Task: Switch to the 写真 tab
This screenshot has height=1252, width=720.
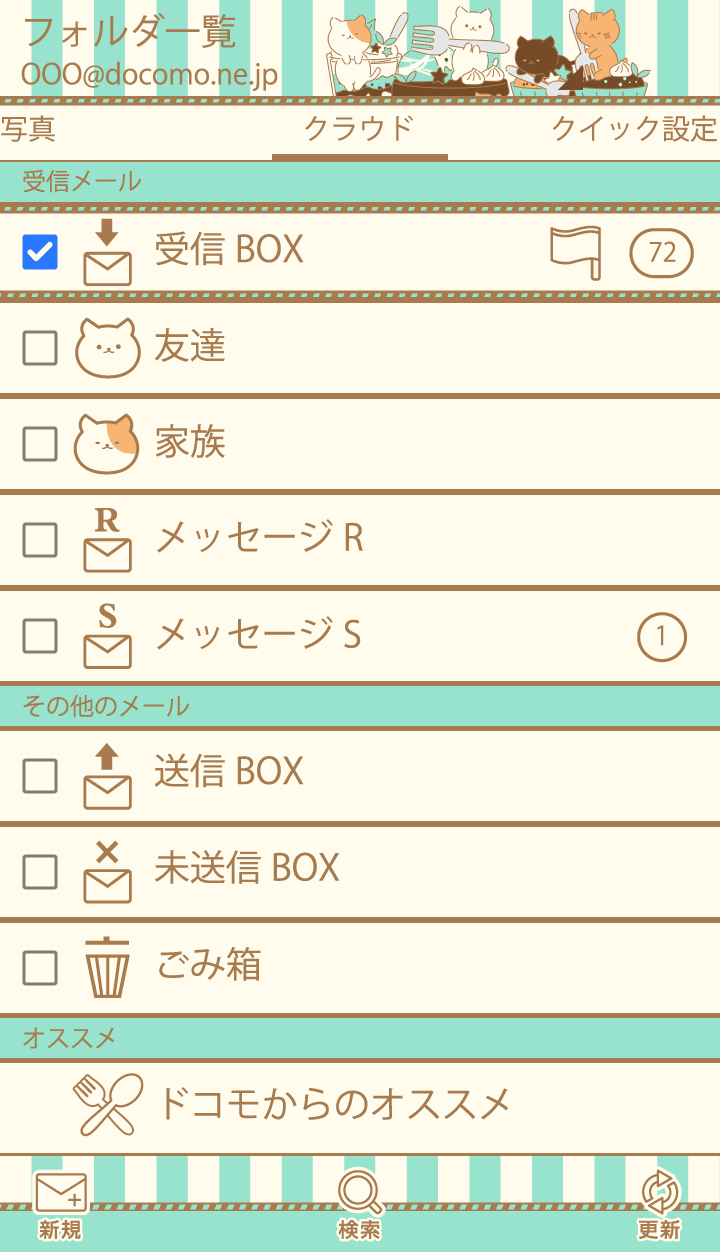Action: (x=28, y=129)
